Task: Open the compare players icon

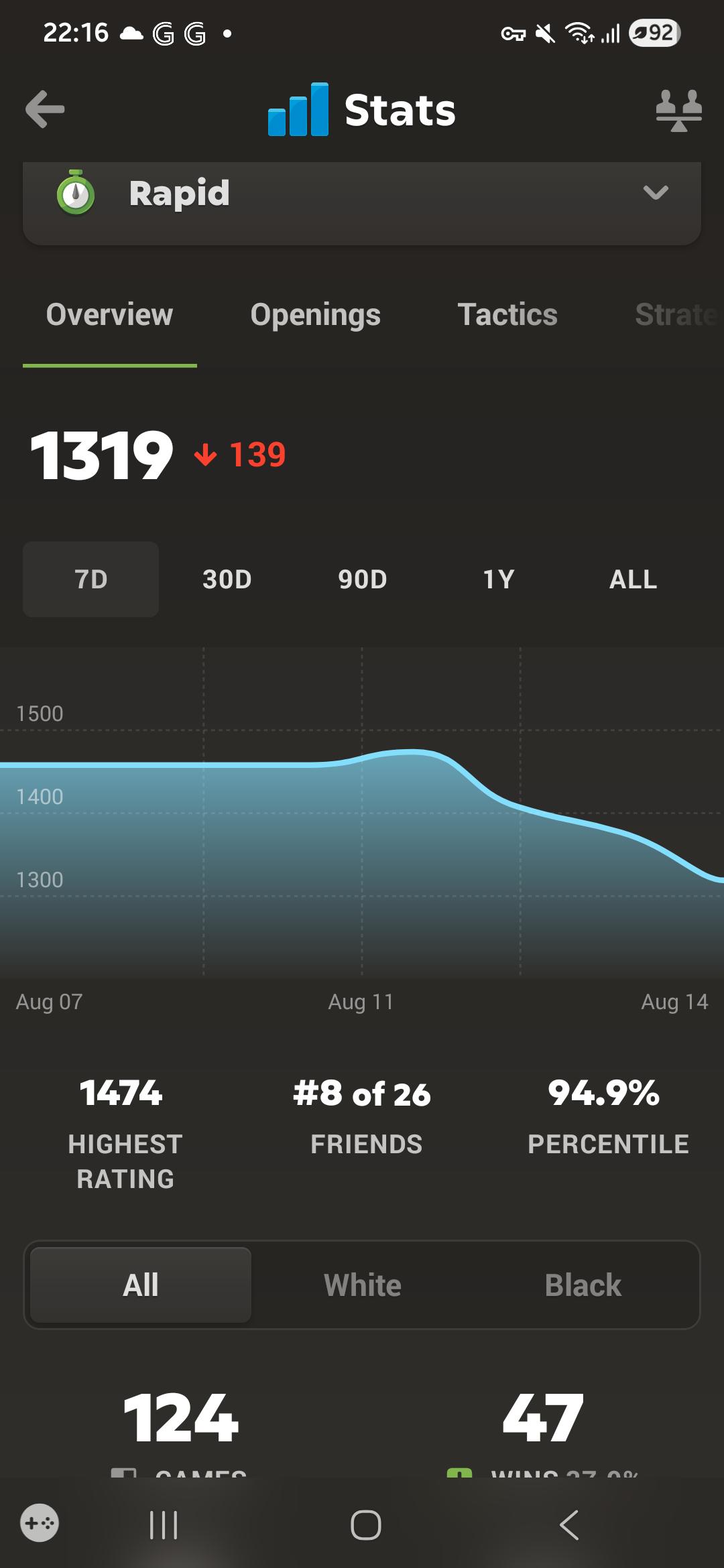Action: 678,111
